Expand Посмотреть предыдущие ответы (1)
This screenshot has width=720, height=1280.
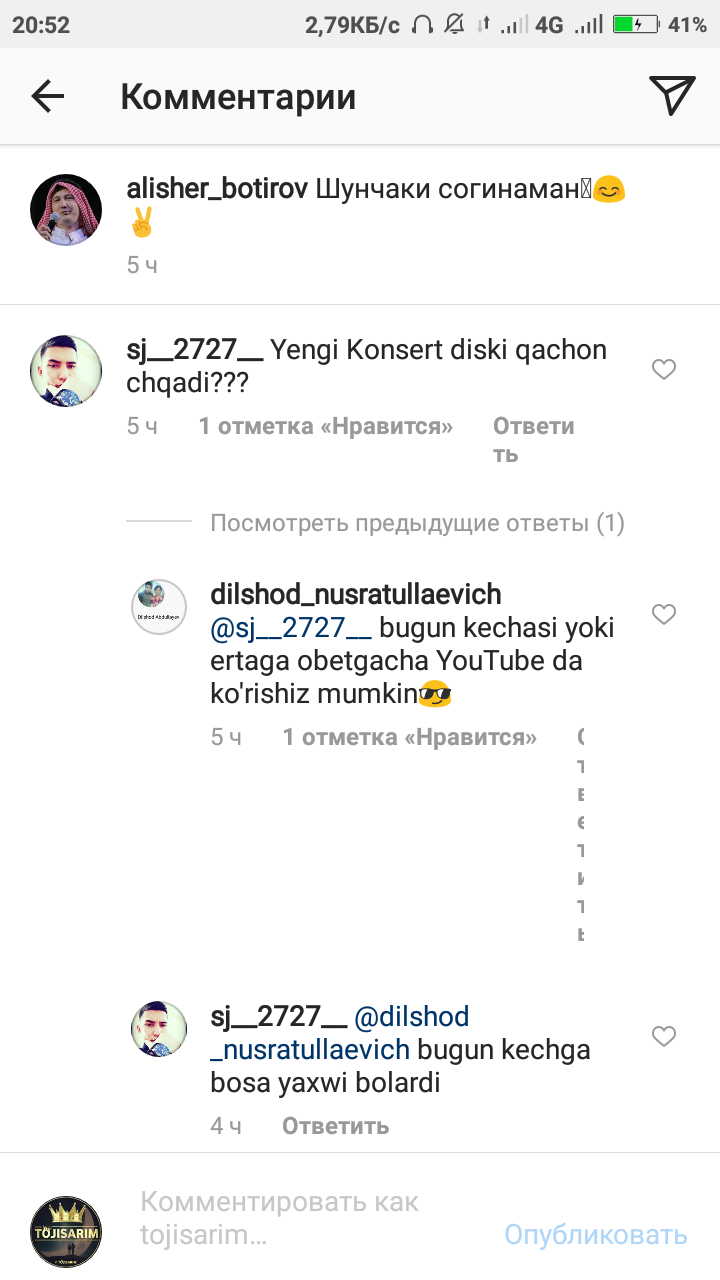(417, 523)
